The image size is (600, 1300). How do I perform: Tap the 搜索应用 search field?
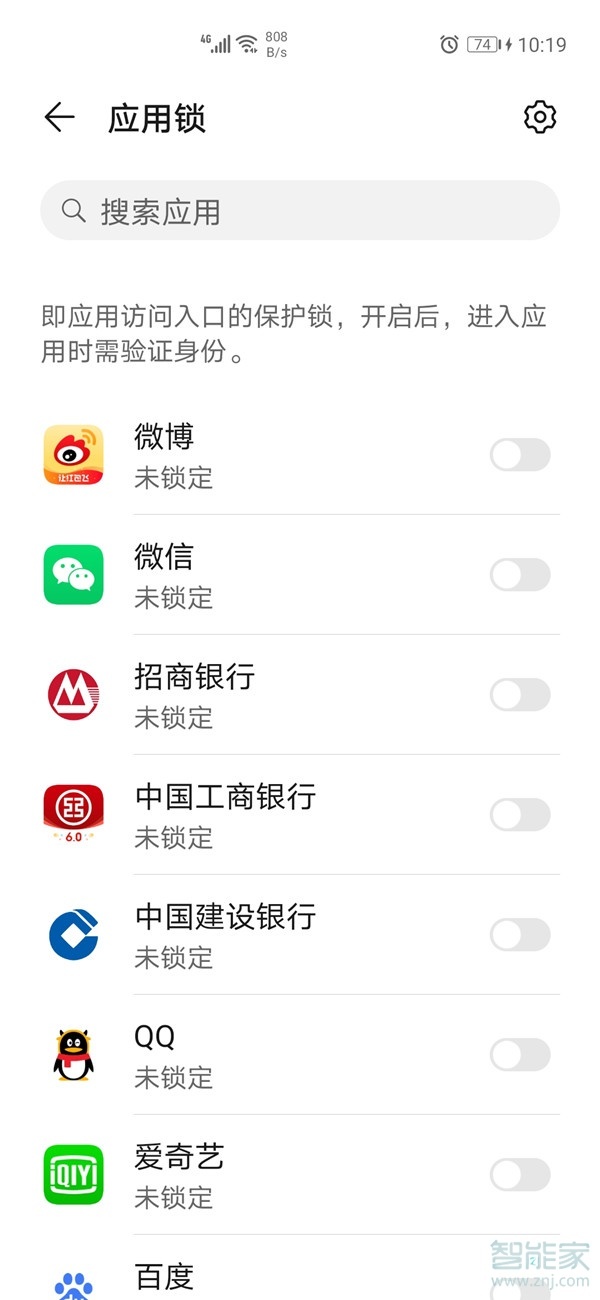click(x=300, y=211)
